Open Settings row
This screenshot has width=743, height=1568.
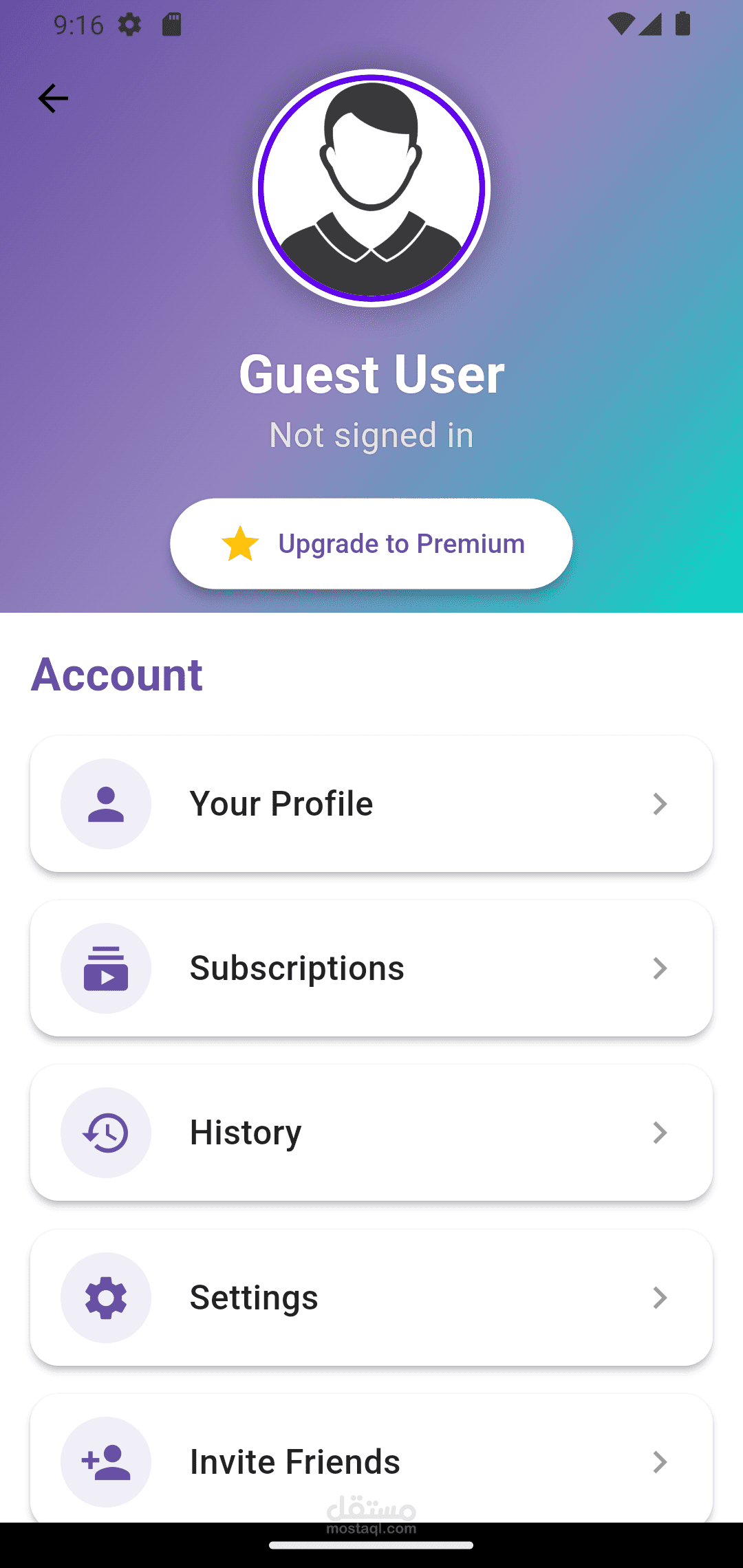[371, 1297]
